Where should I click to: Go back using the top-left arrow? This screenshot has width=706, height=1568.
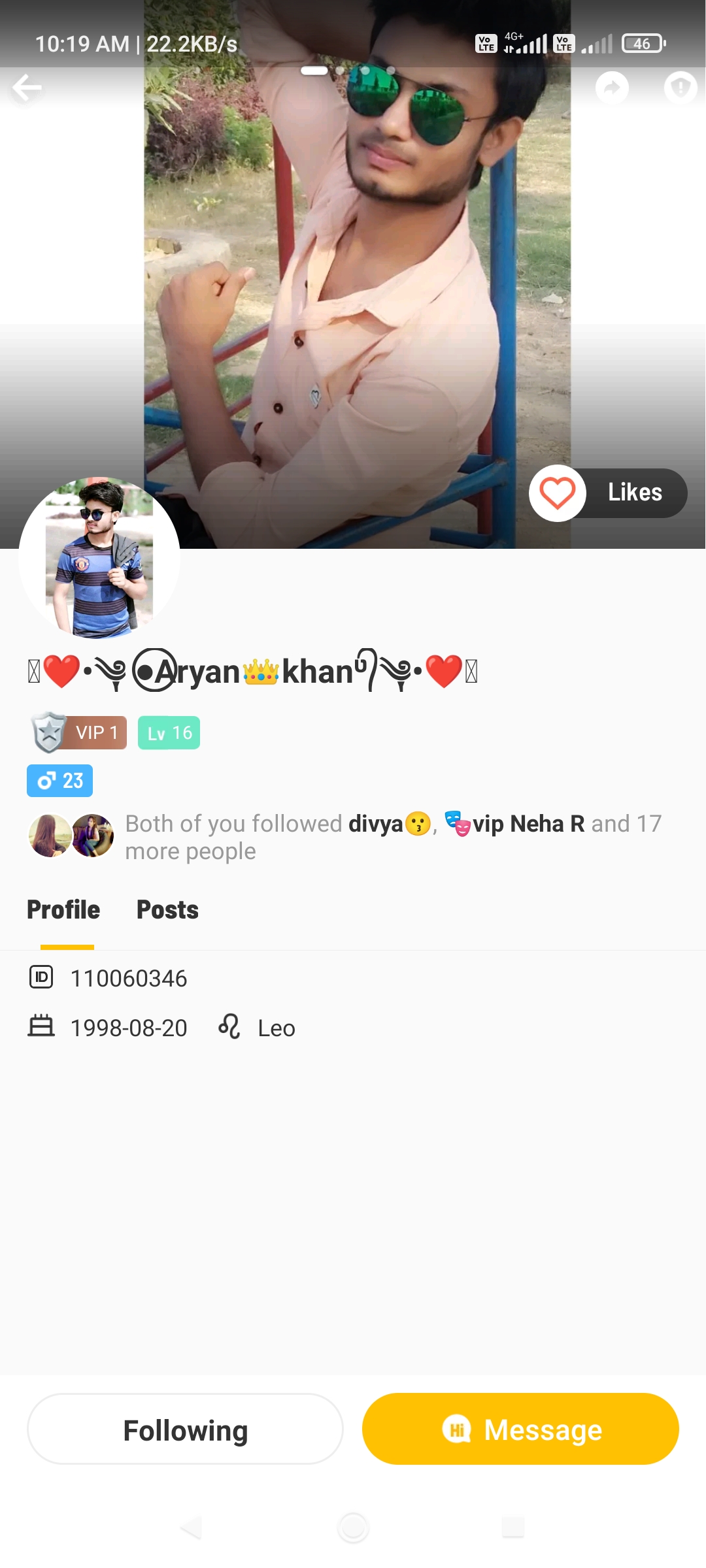pos(27,88)
